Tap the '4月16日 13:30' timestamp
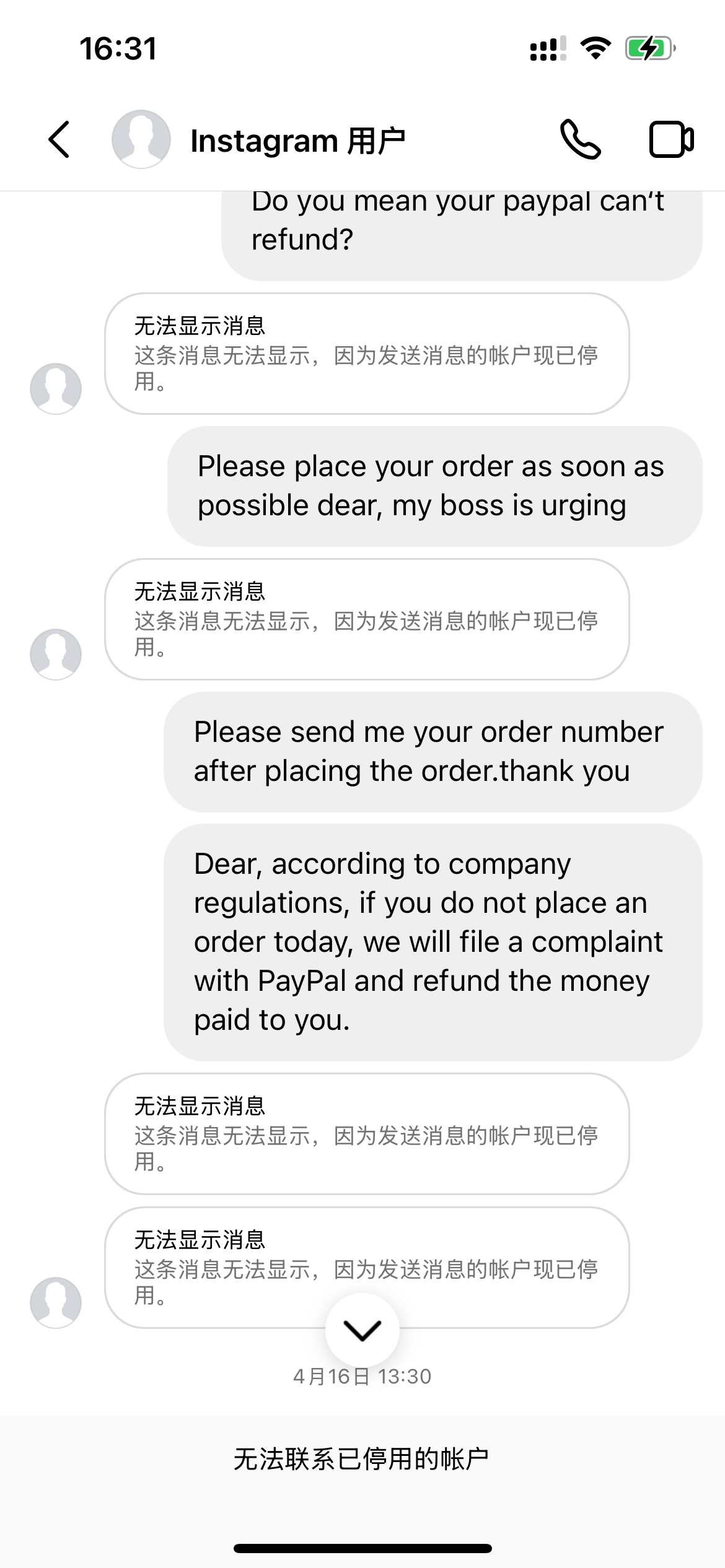Screen dimensions: 725x1568 (x=362, y=1376)
